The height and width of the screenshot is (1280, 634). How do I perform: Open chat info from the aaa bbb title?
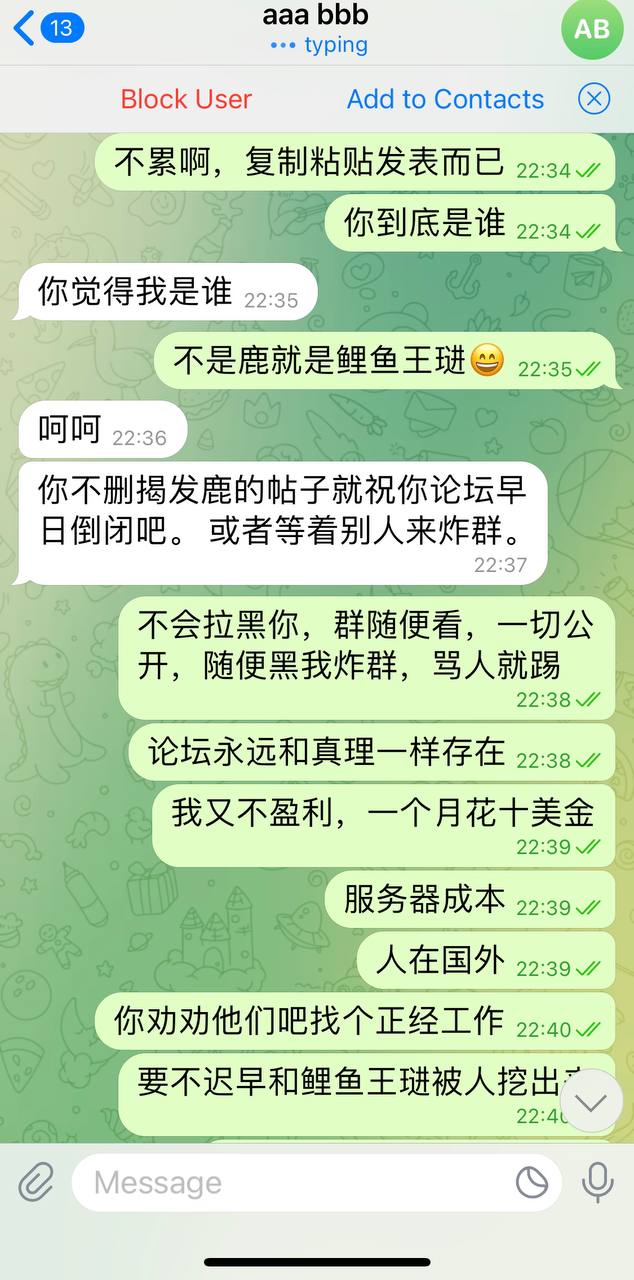[x=316, y=16]
